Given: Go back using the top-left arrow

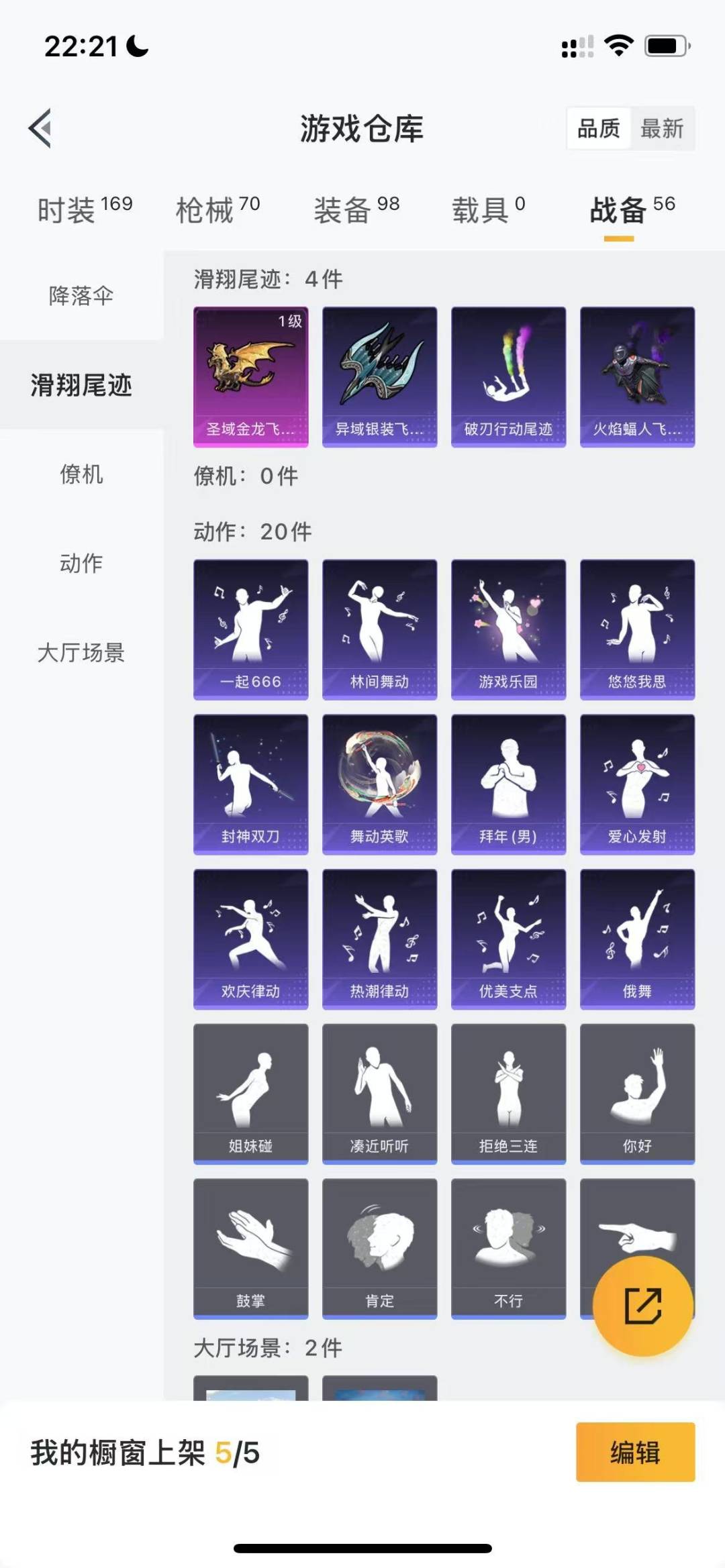Looking at the screenshot, I should pos(40,128).
